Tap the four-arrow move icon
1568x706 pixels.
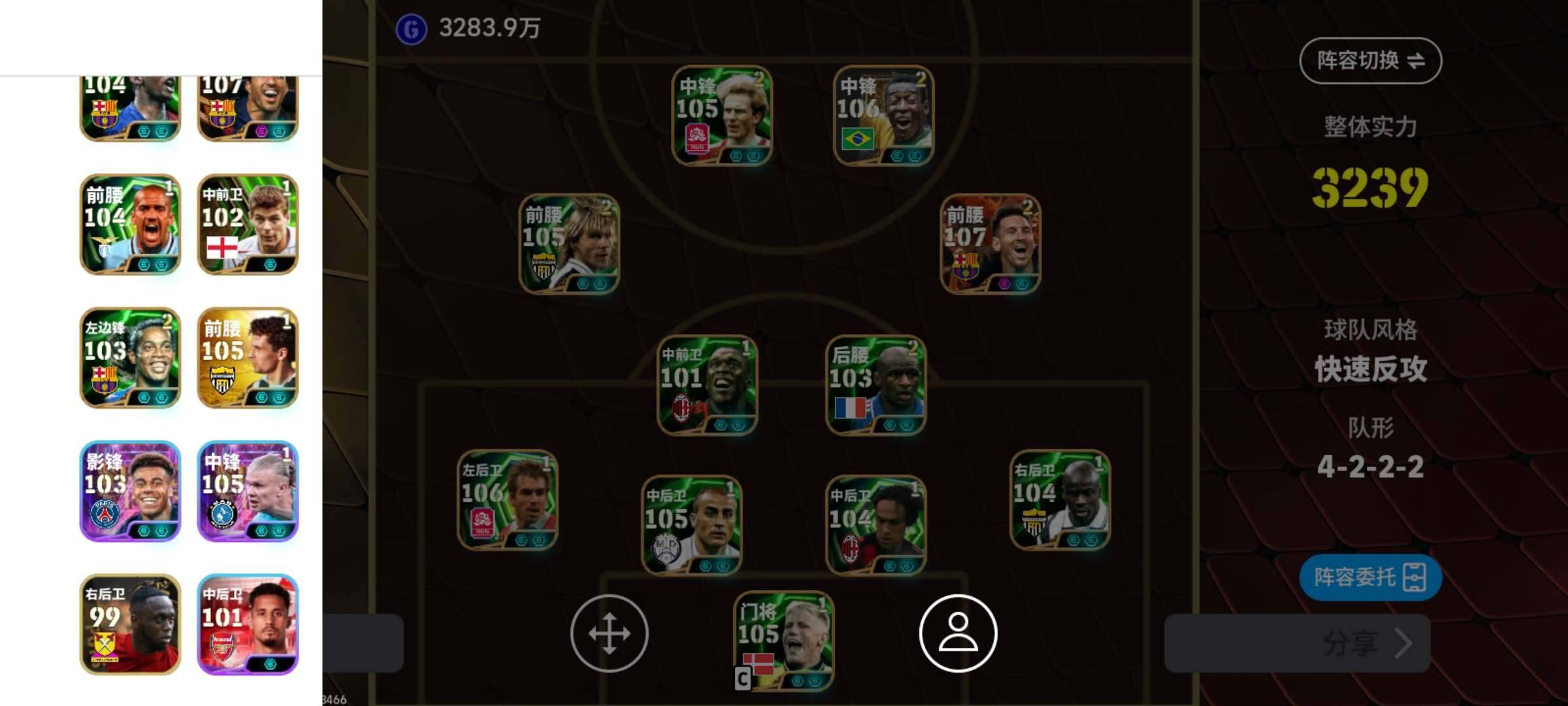pyautogui.click(x=609, y=633)
